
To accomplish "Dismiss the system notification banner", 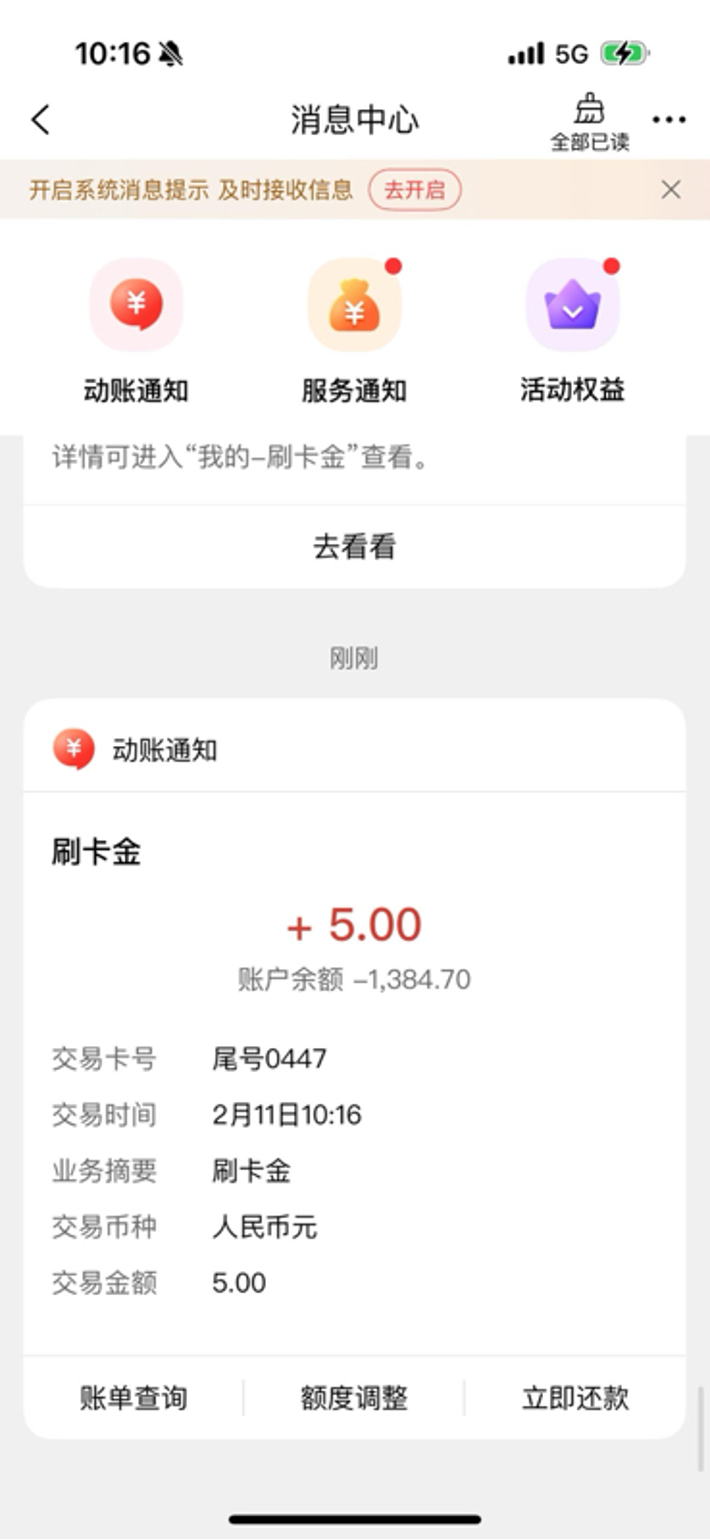I will pyautogui.click(x=671, y=189).
